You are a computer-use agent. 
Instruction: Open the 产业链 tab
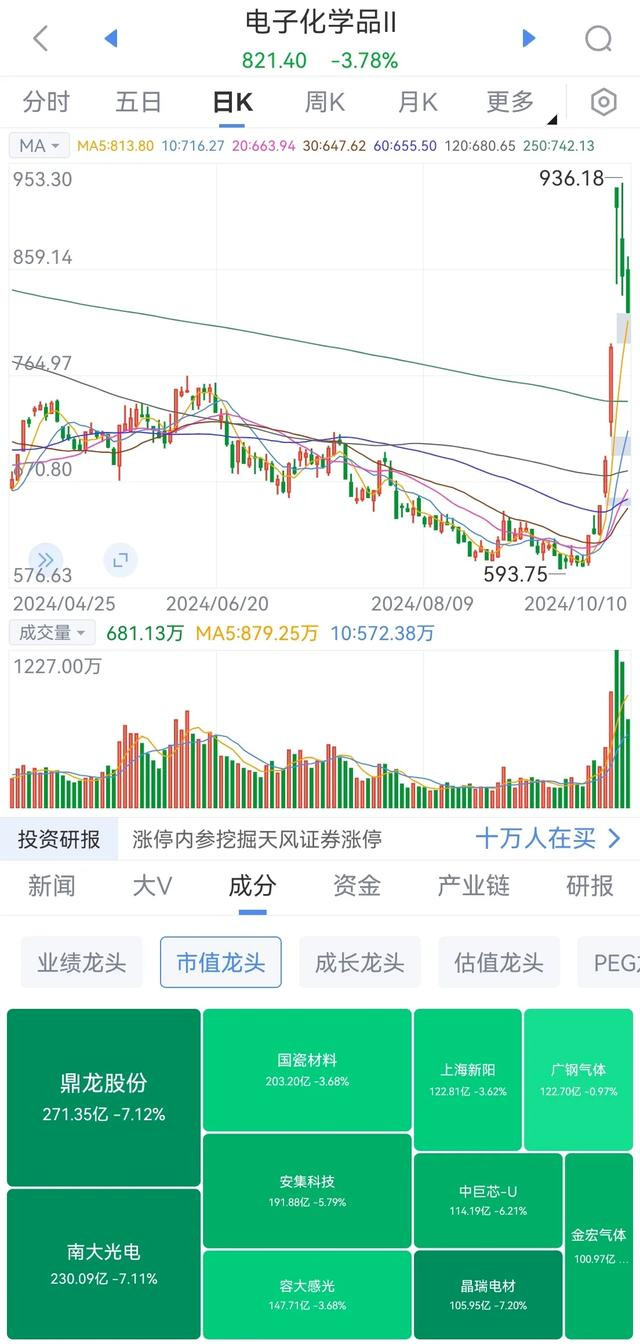tap(473, 885)
